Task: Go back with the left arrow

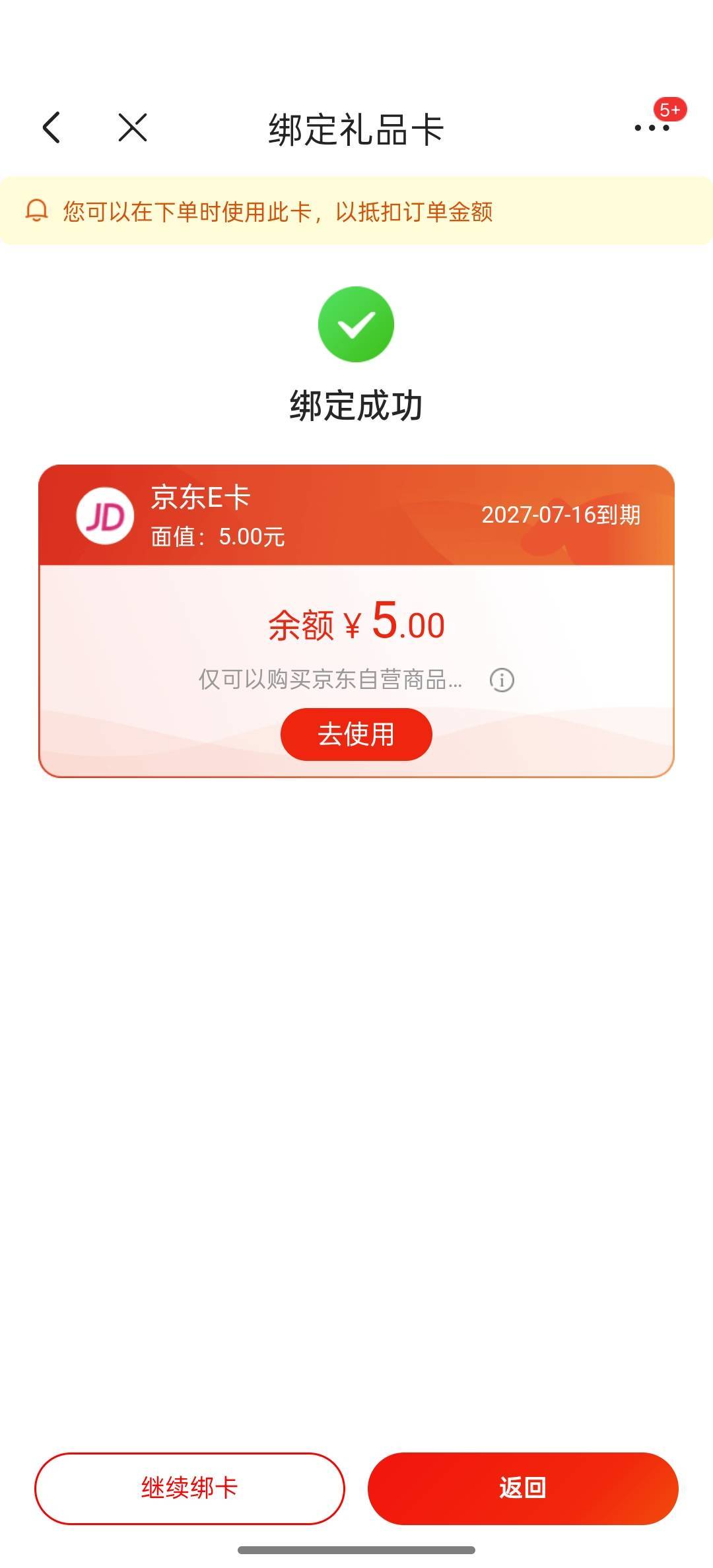Action: pos(51,127)
